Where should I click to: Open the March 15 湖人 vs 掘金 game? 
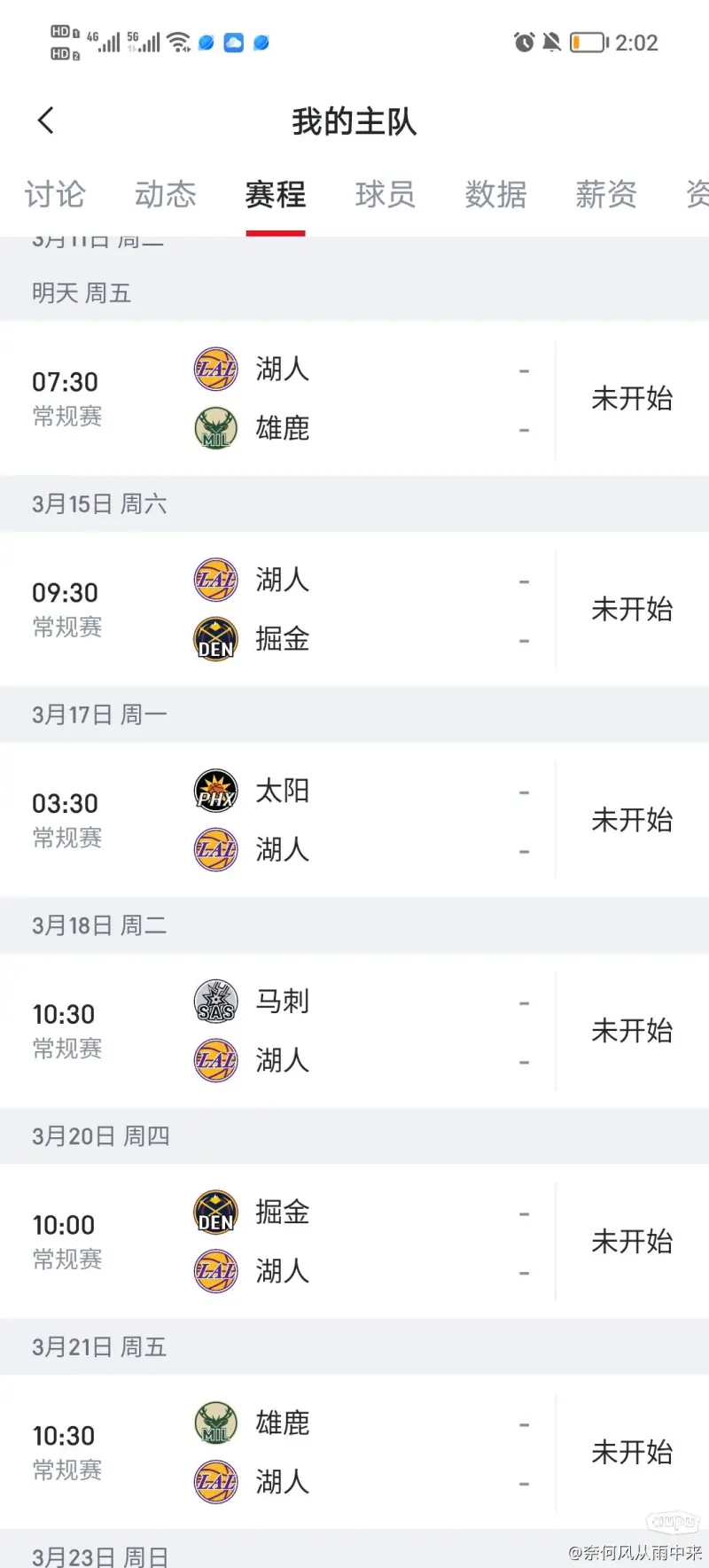tap(354, 609)
